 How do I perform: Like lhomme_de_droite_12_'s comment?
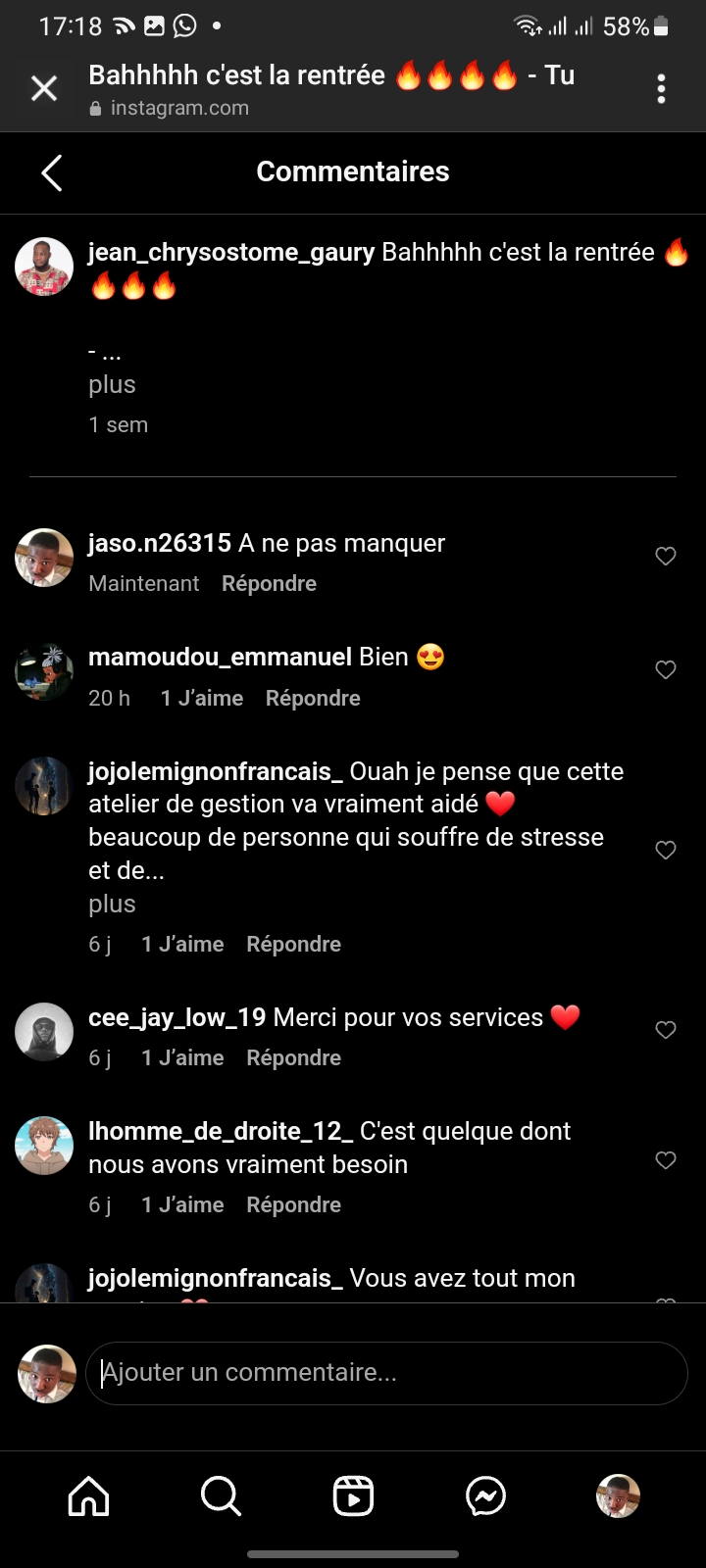coord(666,1160)
